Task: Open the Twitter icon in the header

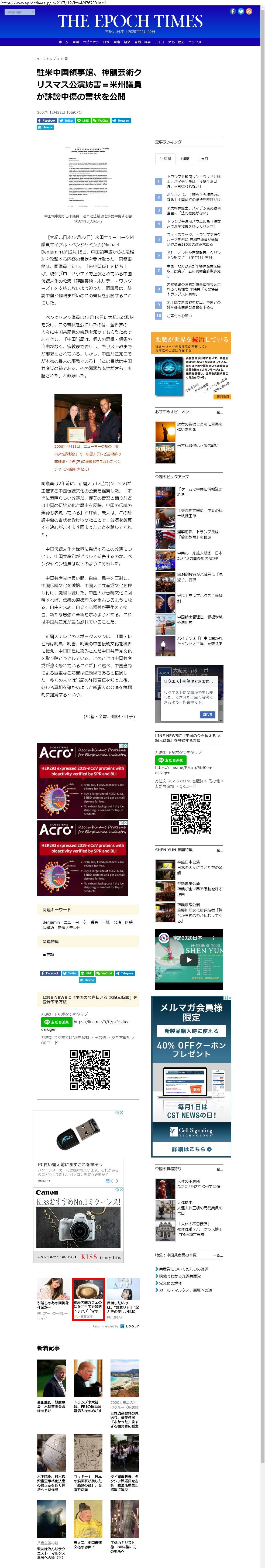Action: point(241,11)
